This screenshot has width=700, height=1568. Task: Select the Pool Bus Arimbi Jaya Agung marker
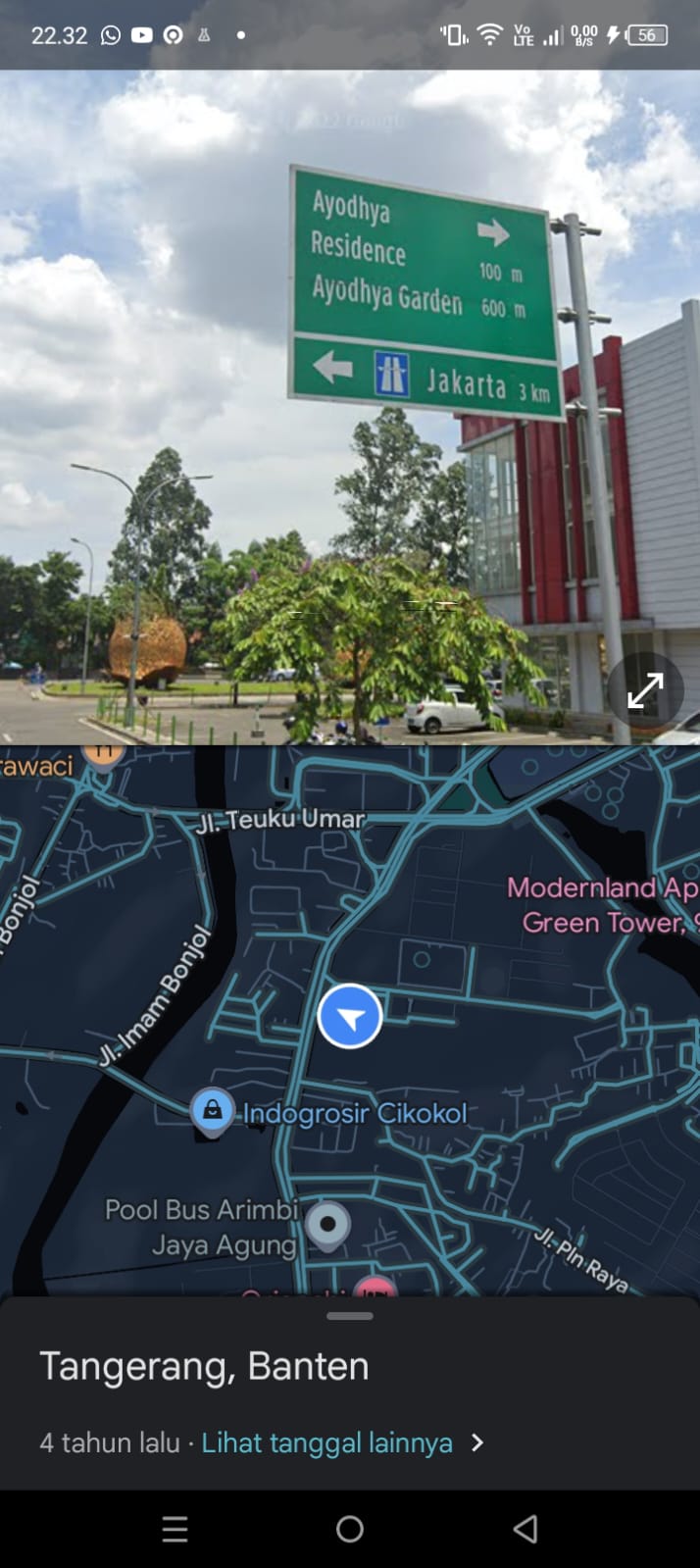click(328, 1225)
